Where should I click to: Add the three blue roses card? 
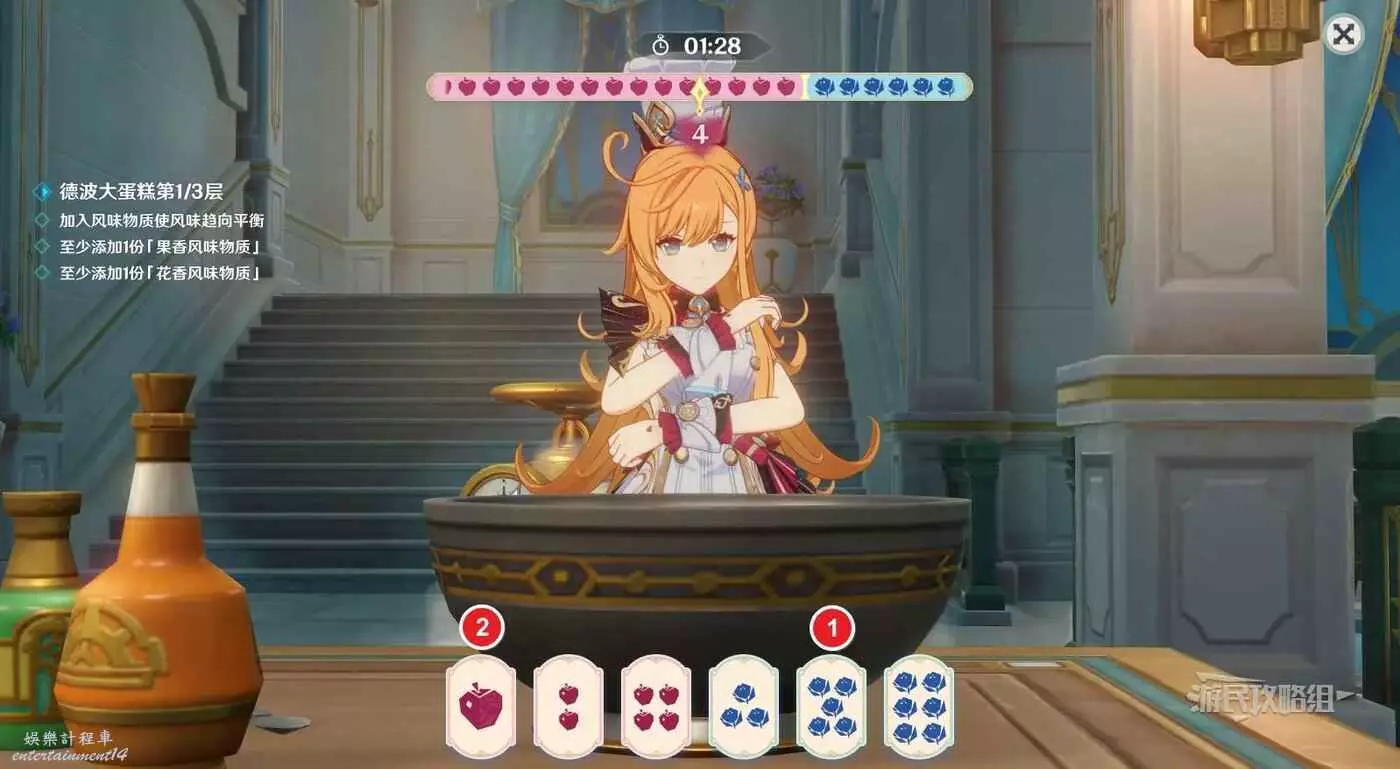click(x=744, y=706)
